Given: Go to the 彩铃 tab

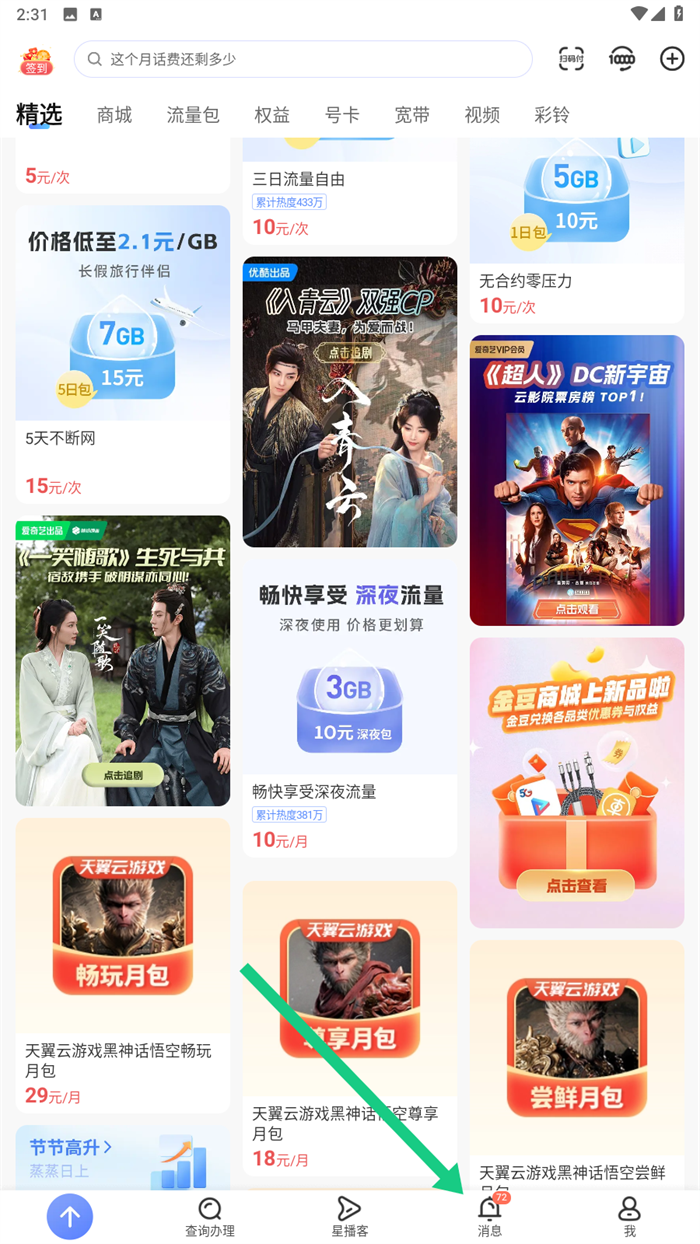Looking at the screenshot, I should tap(552, 115).
